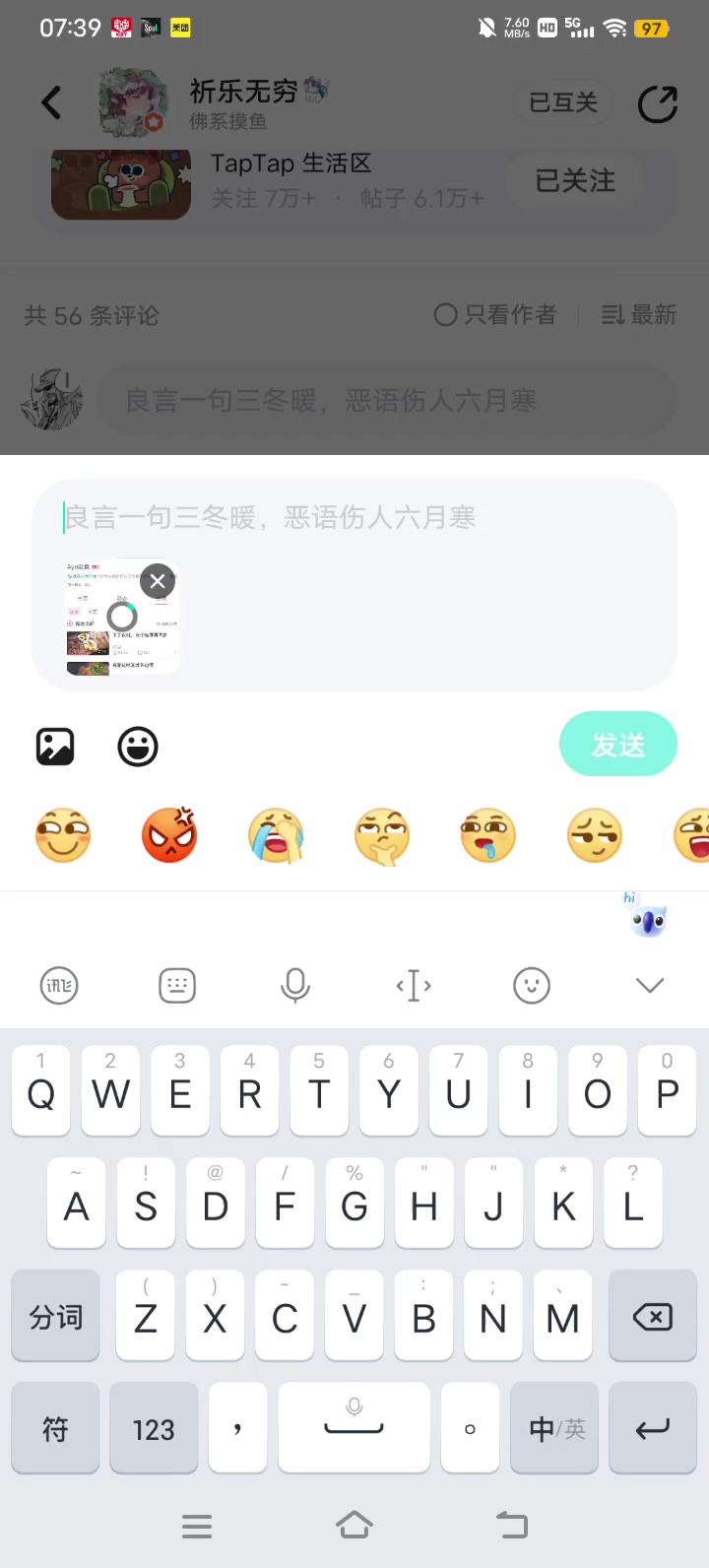Viewport: 709px width, 1568px height.
Task: Open the iFlytek keyboard menu logo
Action: coord(59,985)
